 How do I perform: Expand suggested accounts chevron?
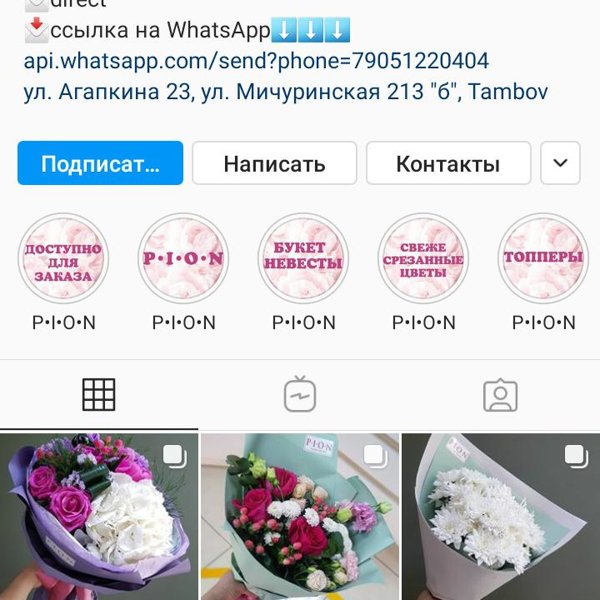(x=560, y=163)
